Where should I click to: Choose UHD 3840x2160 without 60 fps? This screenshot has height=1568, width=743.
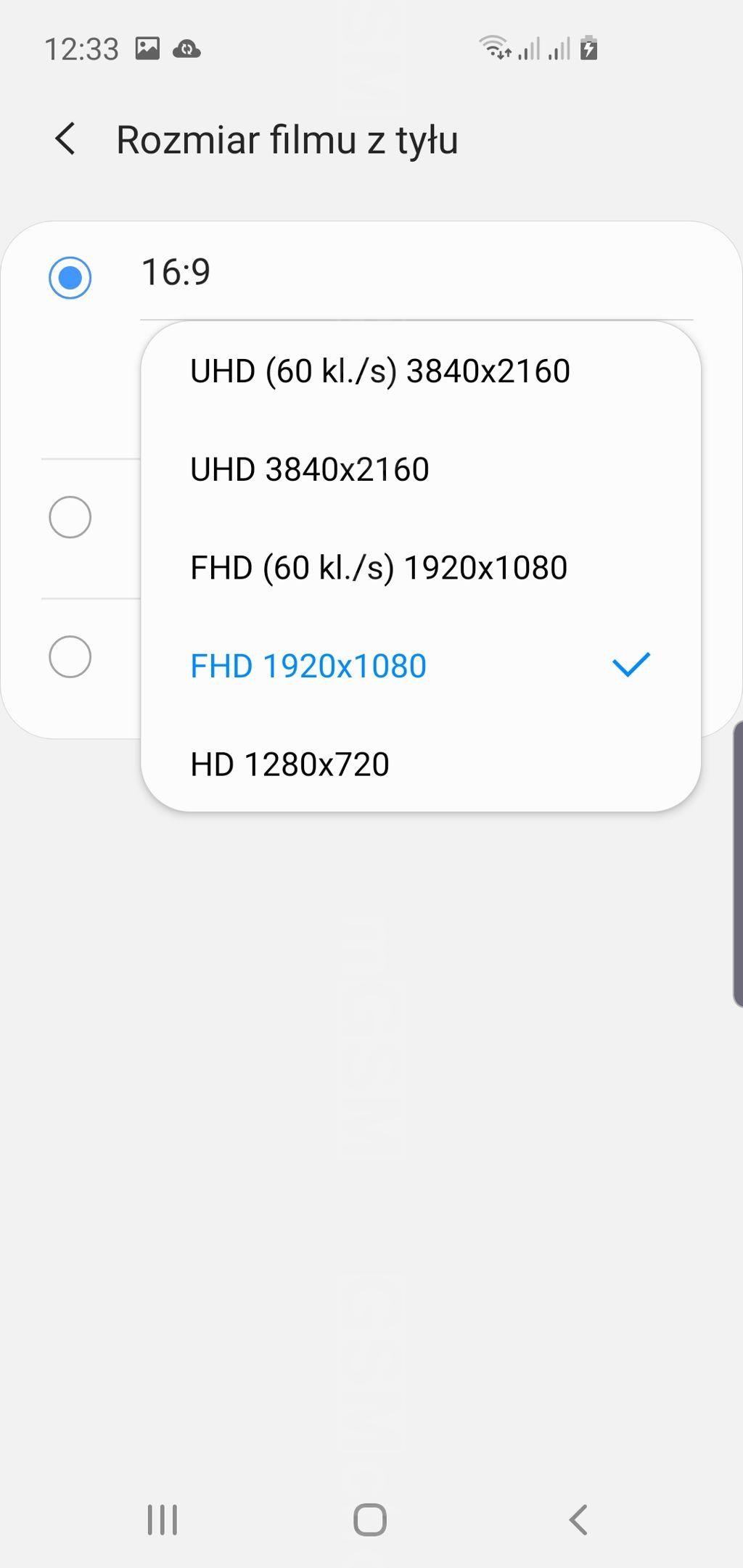(421, 469)
